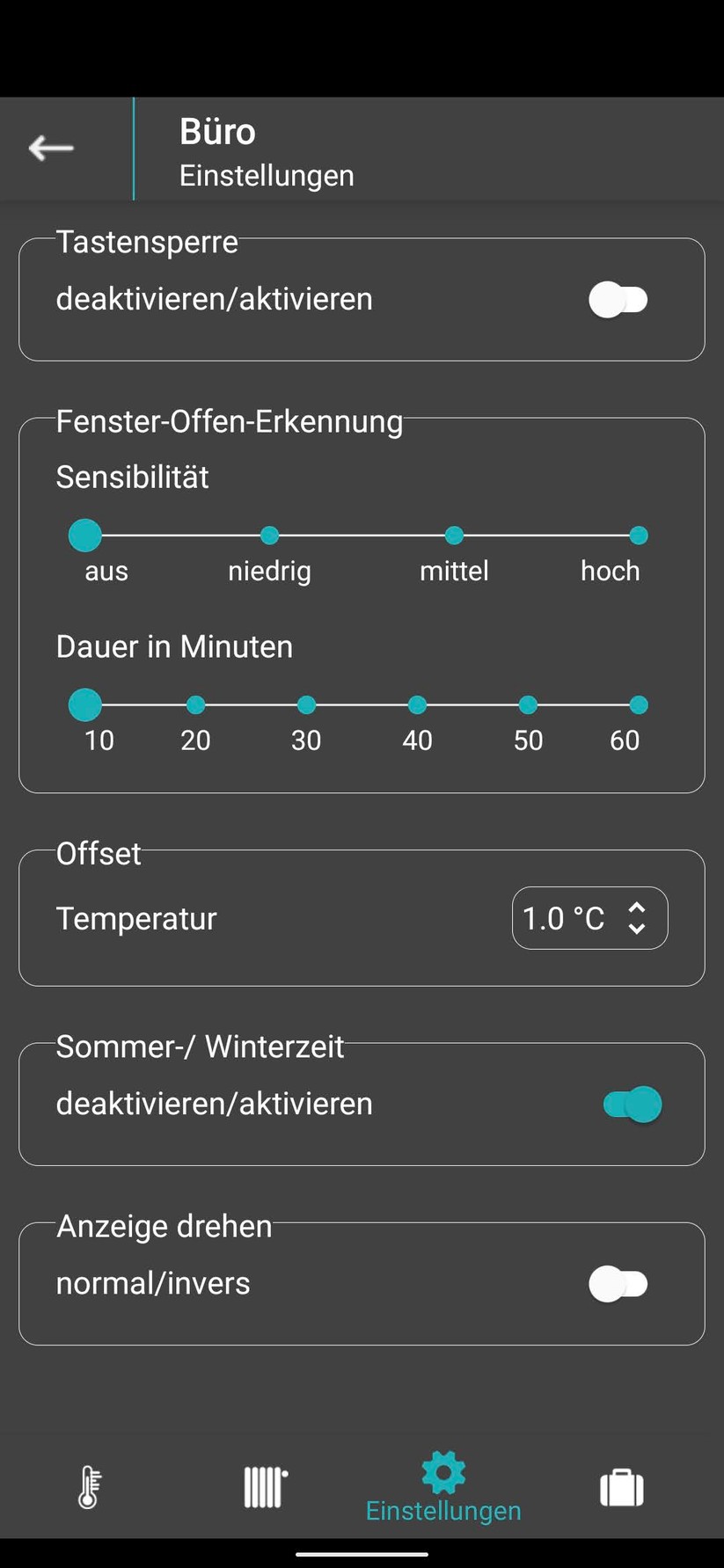Go back using the arrow icon
The height and width of the screenshot is (1568, 724).
[x=51, y=148]
